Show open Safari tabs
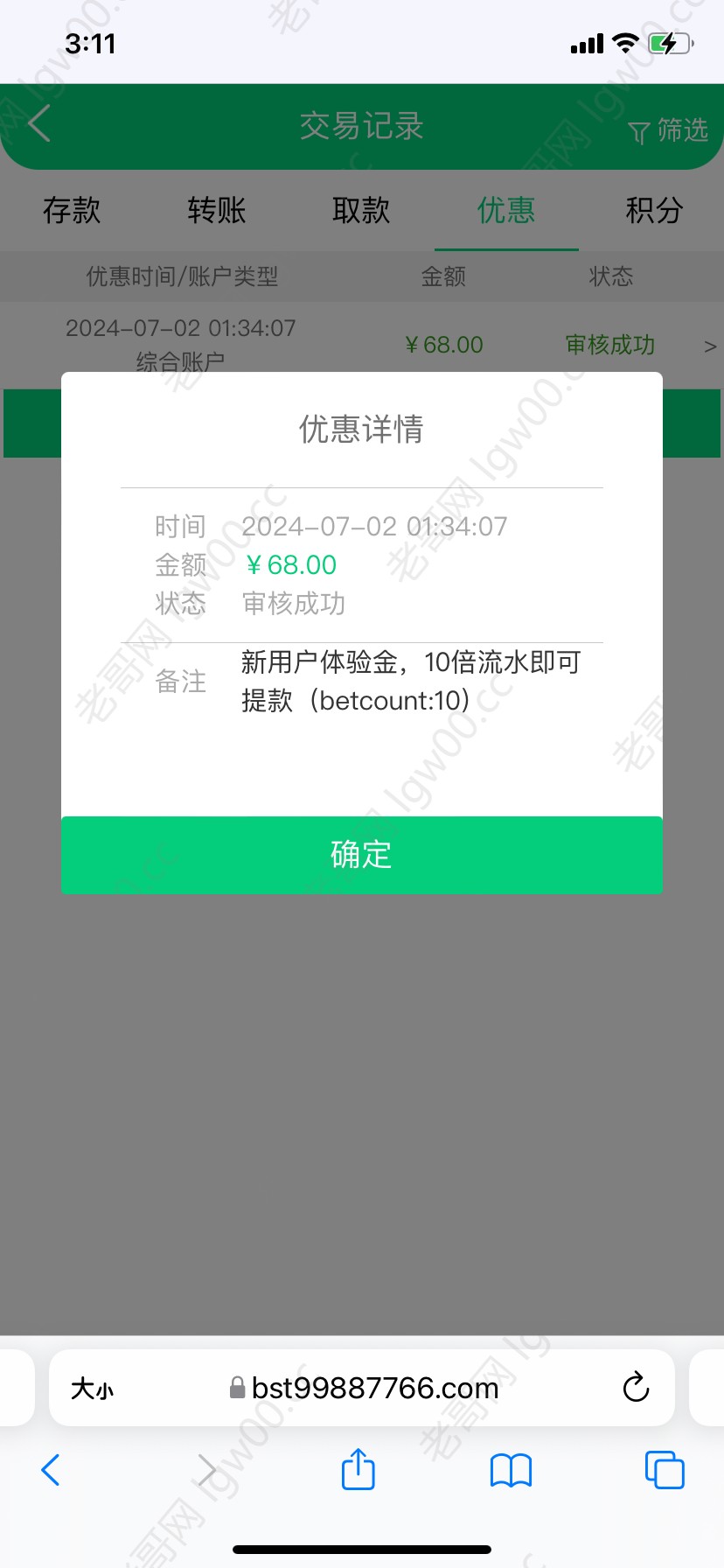724x1568 pixels. point(665,1469)
